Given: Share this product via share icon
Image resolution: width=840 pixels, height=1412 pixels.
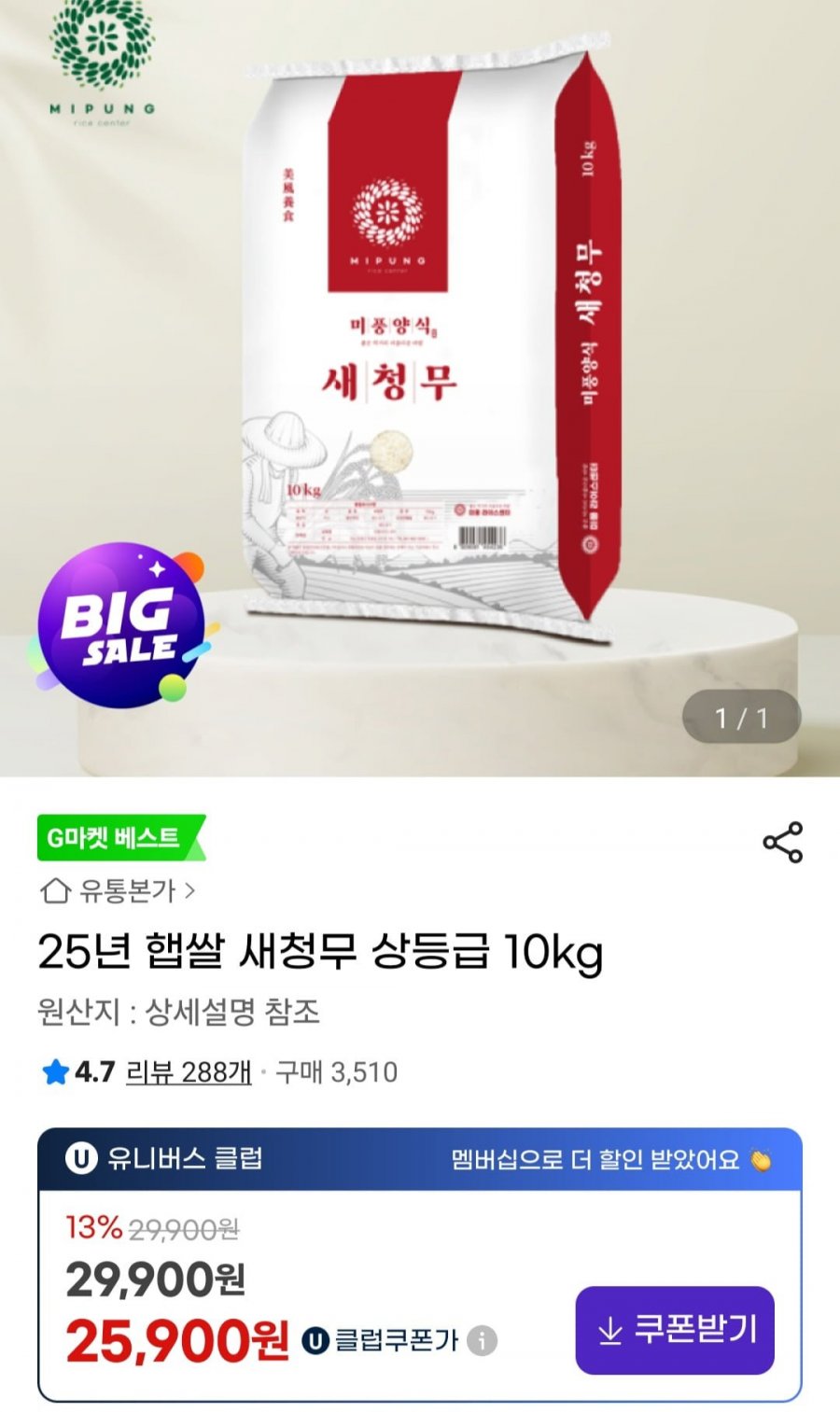Looking at the screenshot, I should [x=782, y=843].
